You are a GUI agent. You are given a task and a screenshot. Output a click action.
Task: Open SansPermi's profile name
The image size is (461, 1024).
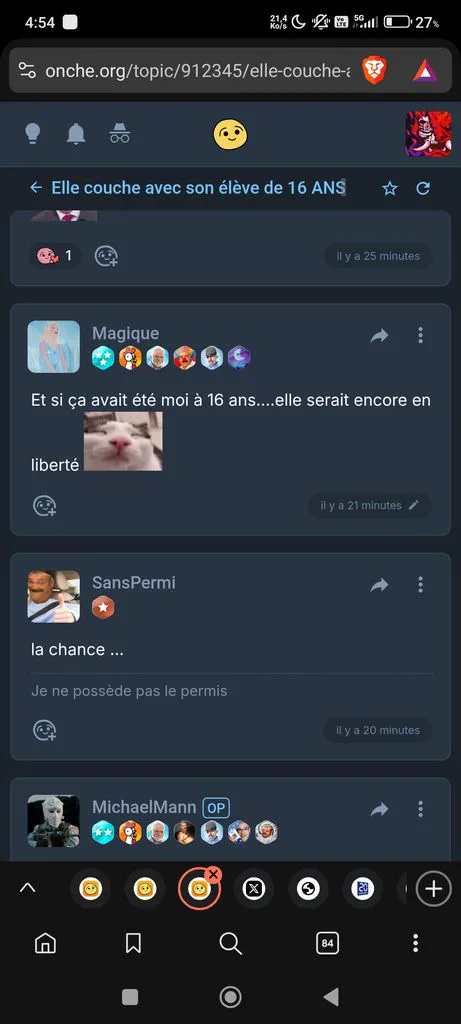click(x=134, y=583)
